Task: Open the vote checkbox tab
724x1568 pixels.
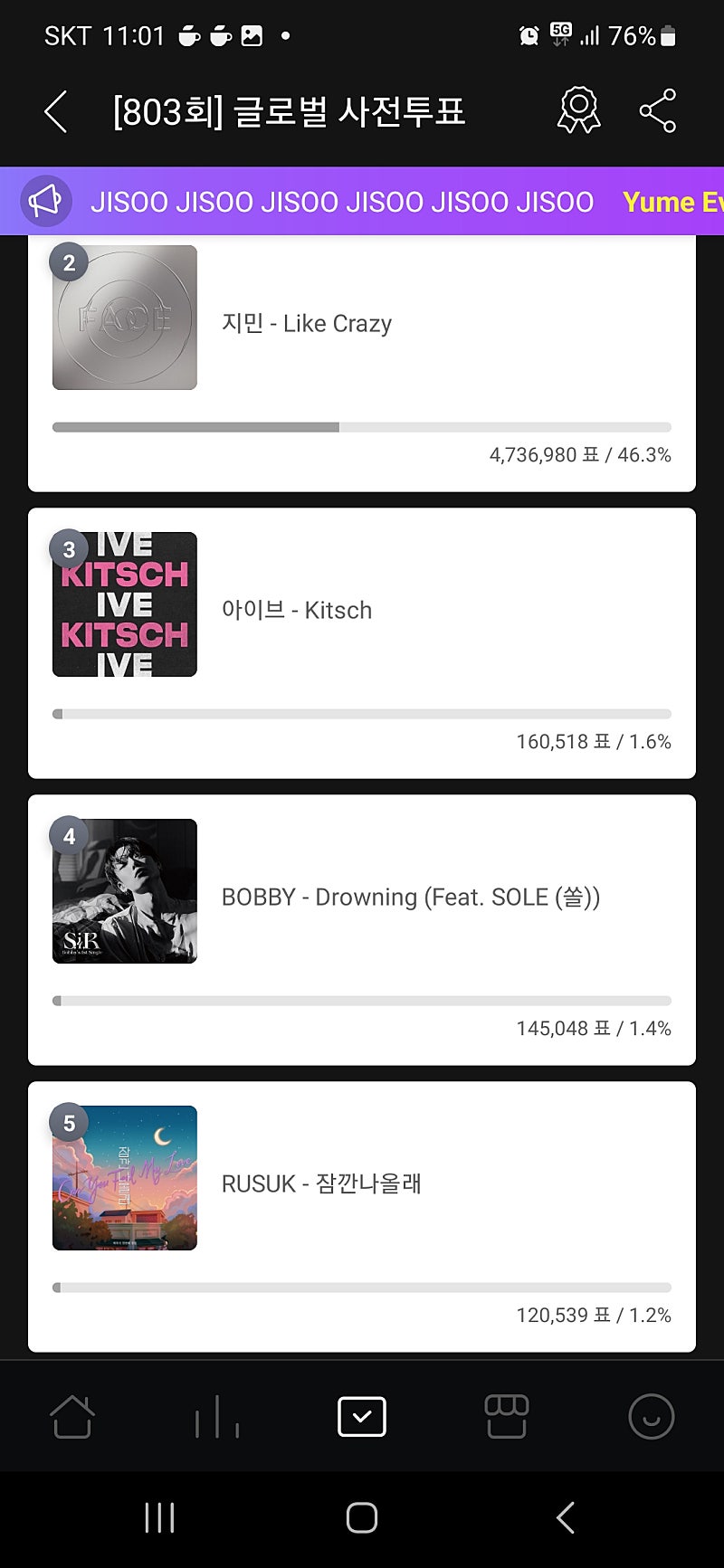Action: (x=362, y=1416)
